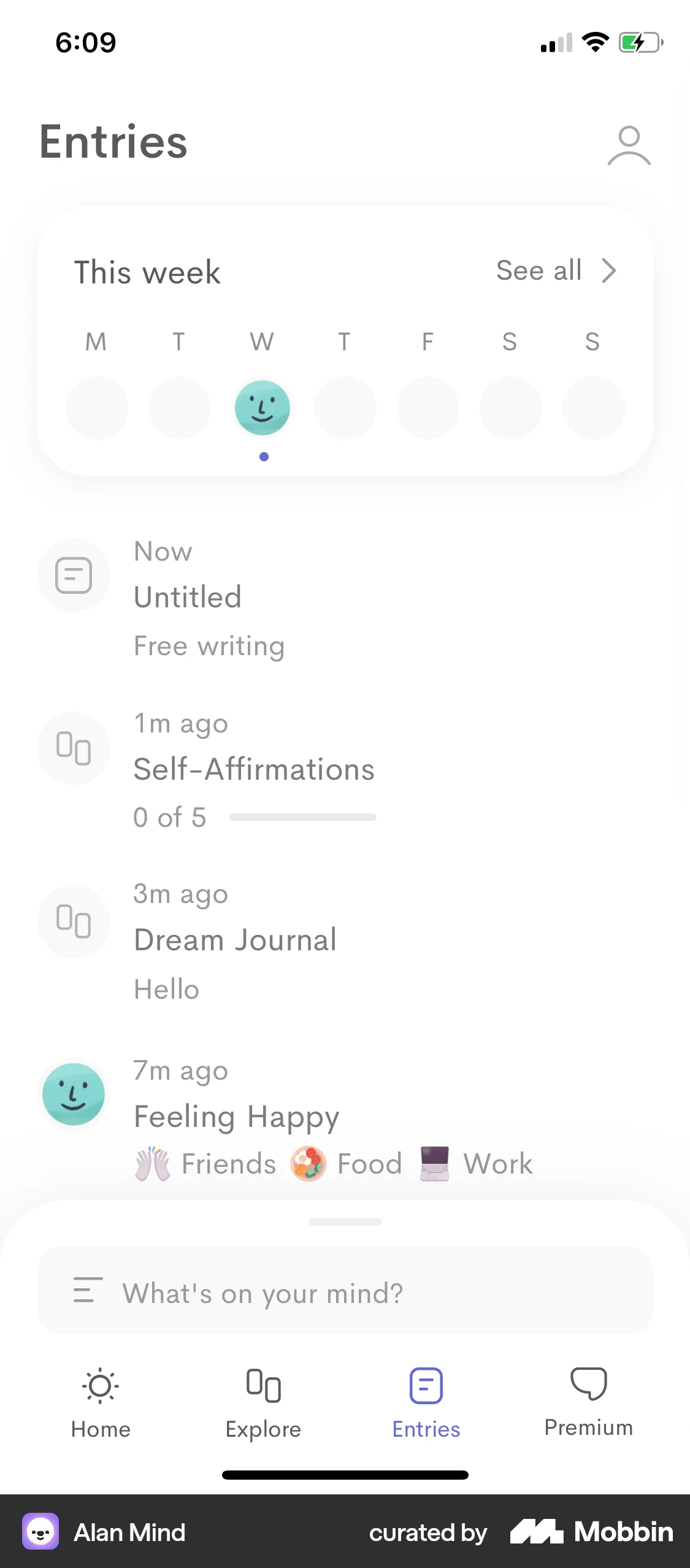Select the Home sun icon
Viewport: 690px width, 1568px height.
click(100, 1386)
